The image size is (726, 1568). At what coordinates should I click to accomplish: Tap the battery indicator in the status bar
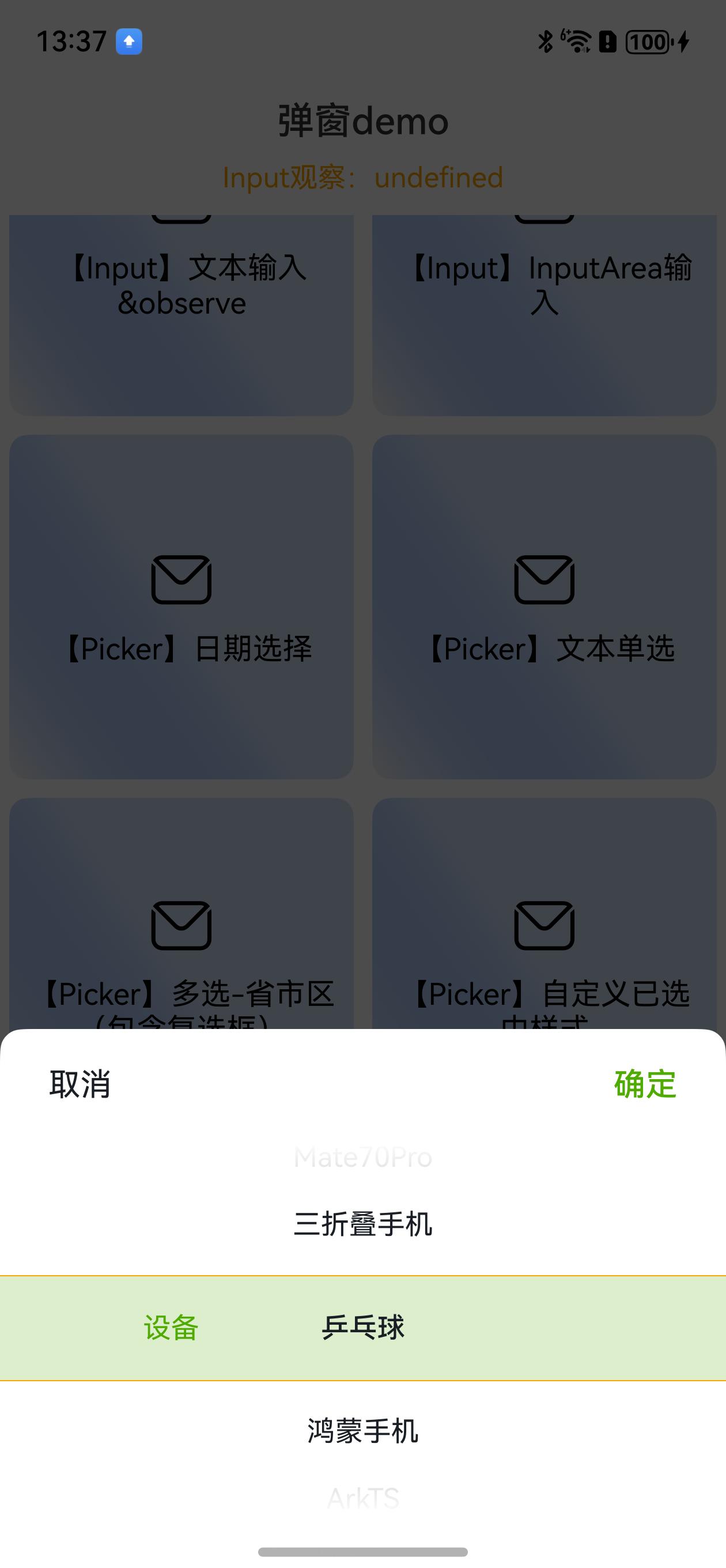pyautogui.click(x=648, y=42)
